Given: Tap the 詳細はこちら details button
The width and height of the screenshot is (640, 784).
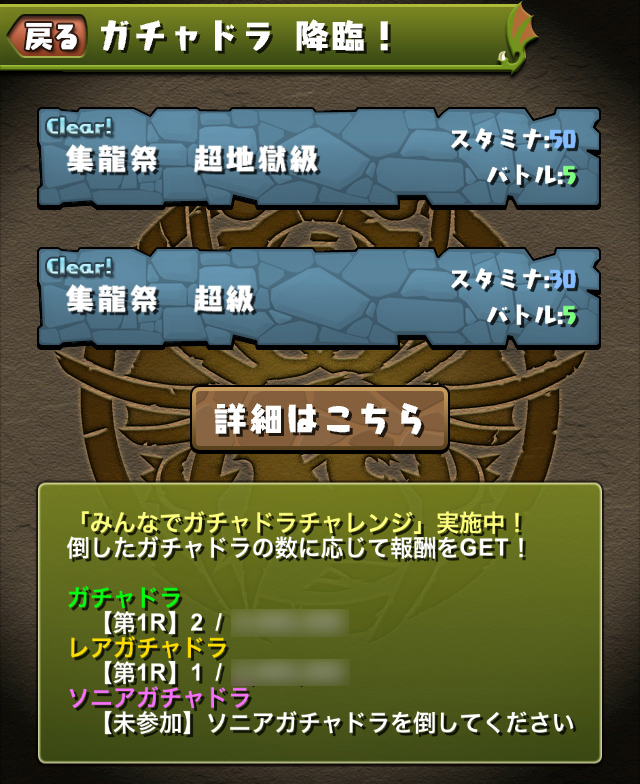Looking at the screenshot, I should click(x=319, y=419).
